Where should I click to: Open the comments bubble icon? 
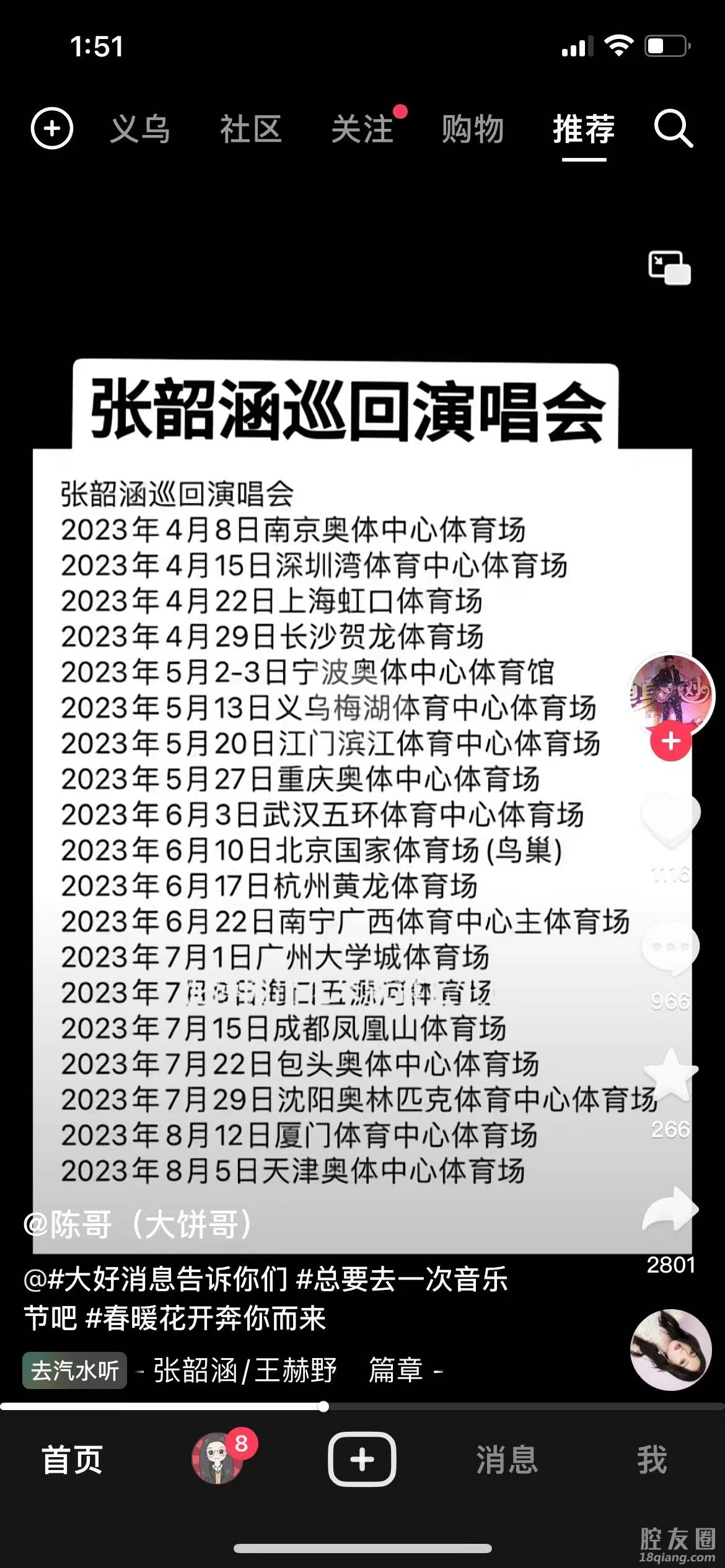tap(670, 947)
